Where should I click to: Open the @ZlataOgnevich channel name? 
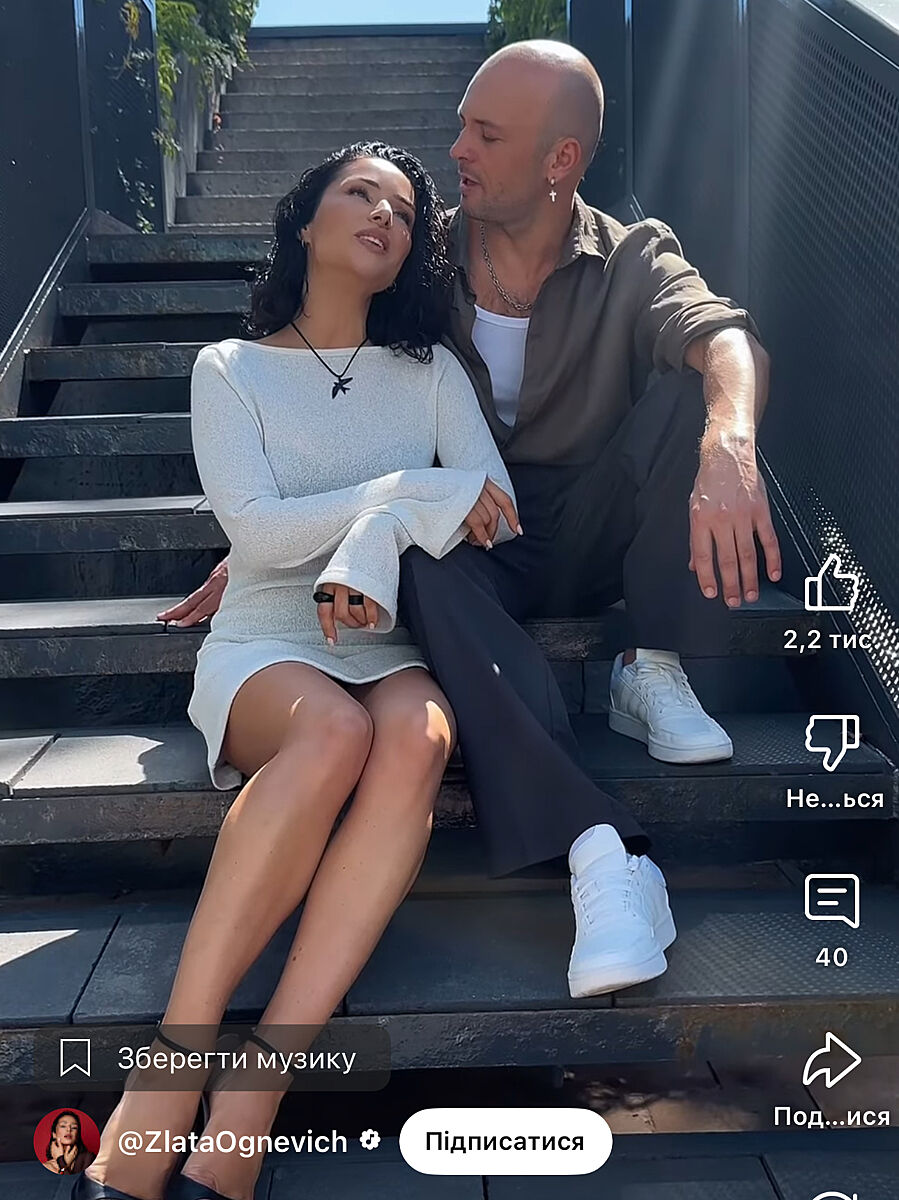click(232, 1142)
